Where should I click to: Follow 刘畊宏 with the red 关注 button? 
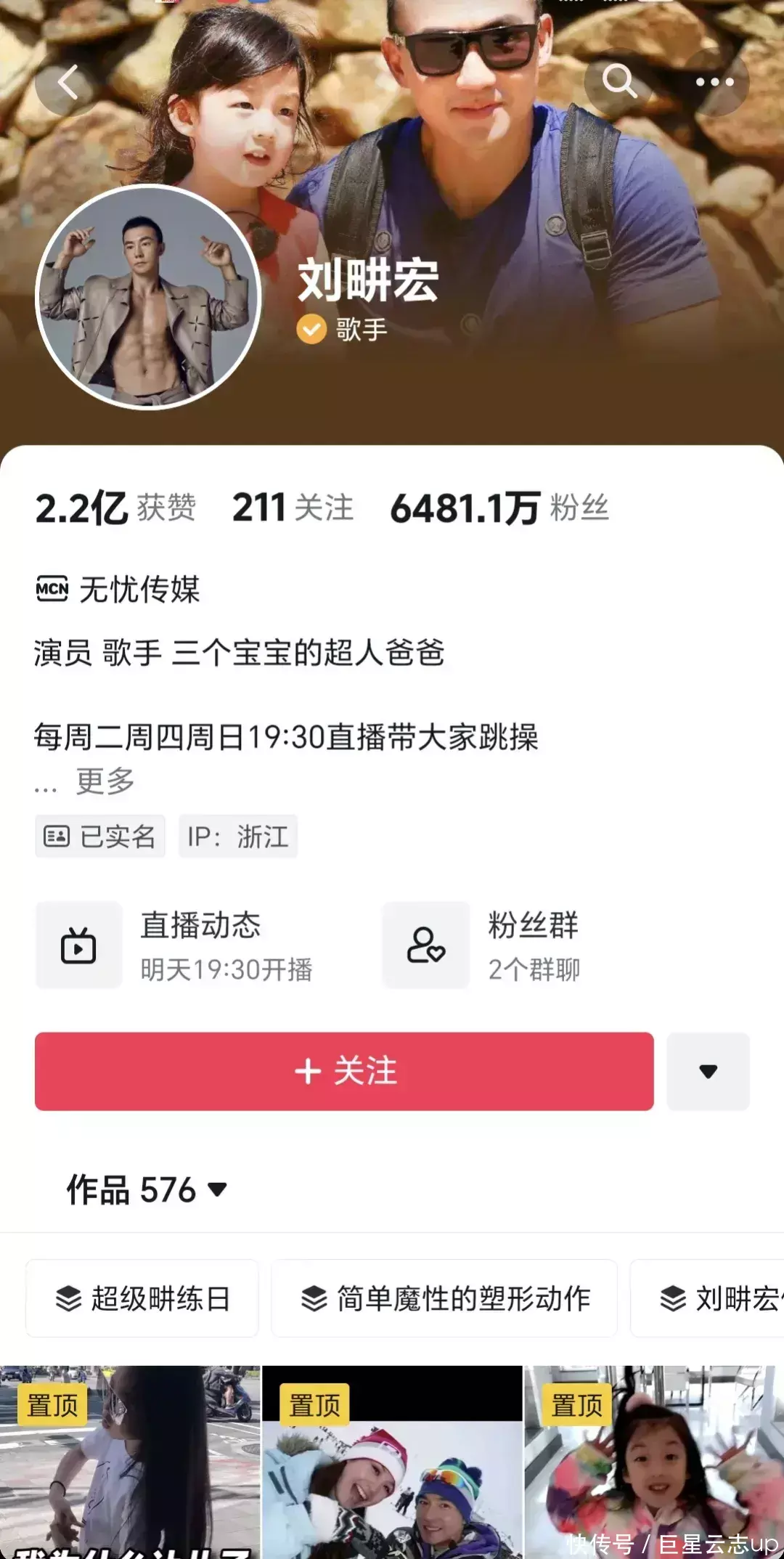[344, 1071]
